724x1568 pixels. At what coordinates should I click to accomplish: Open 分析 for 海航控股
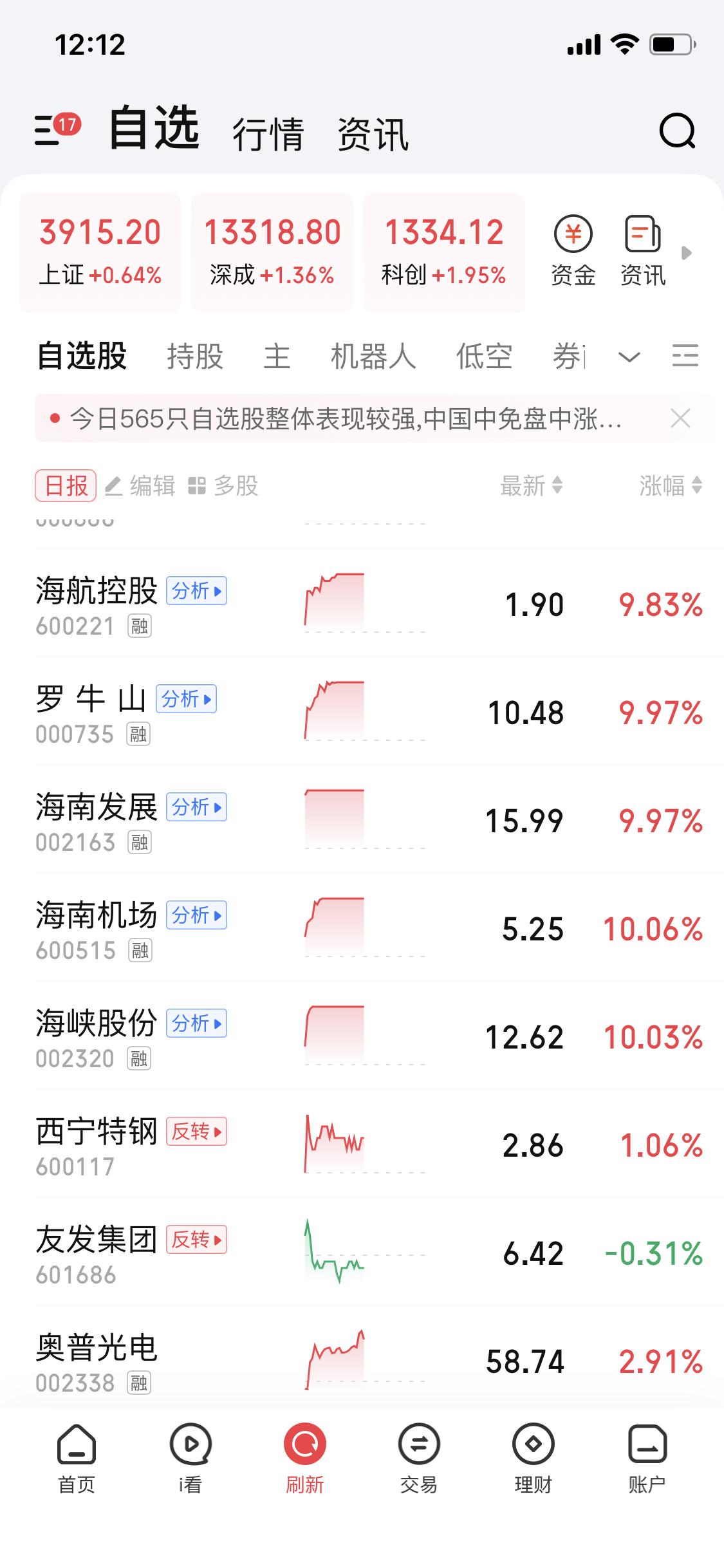click(x=197, y=591)
